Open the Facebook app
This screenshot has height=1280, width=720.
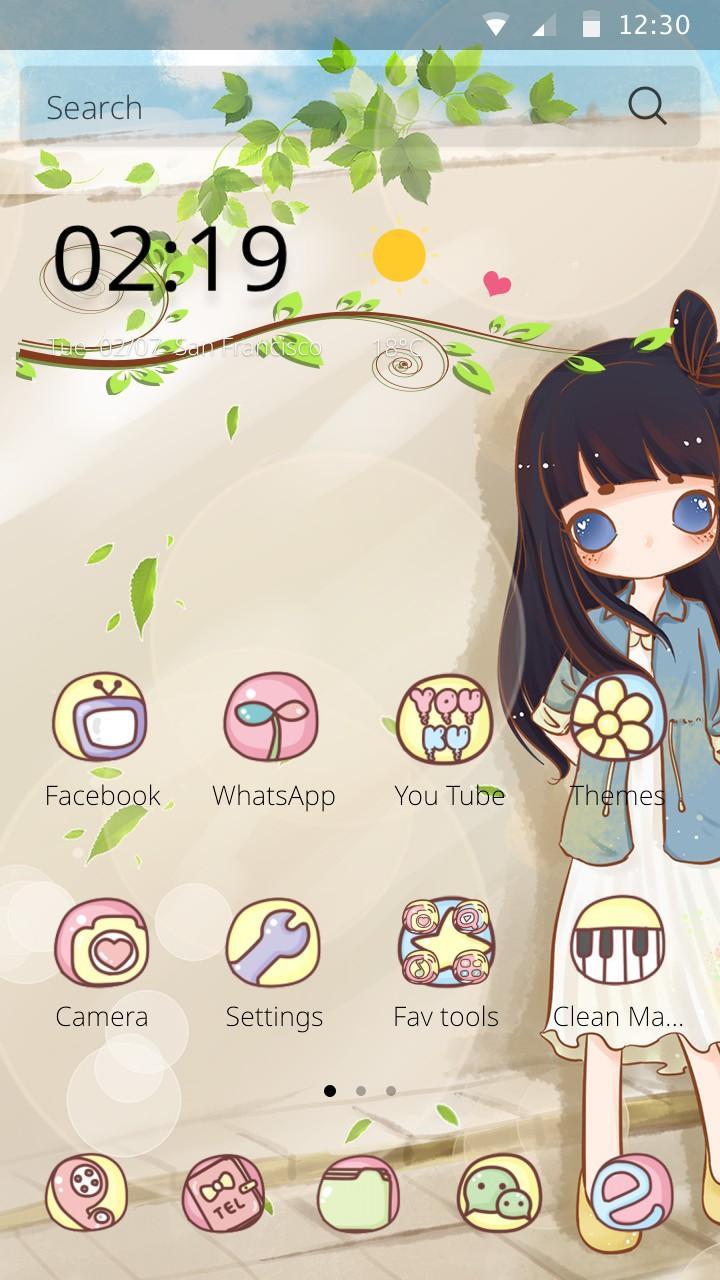coord(101,718)
